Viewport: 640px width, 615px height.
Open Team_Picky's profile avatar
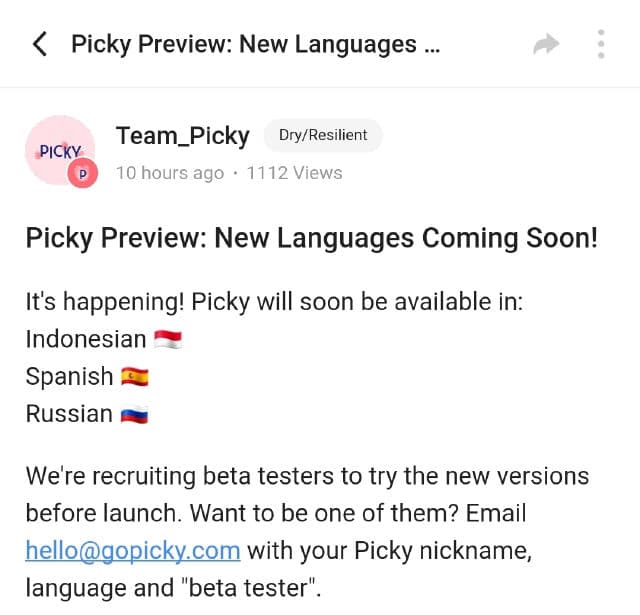(60, 151)
